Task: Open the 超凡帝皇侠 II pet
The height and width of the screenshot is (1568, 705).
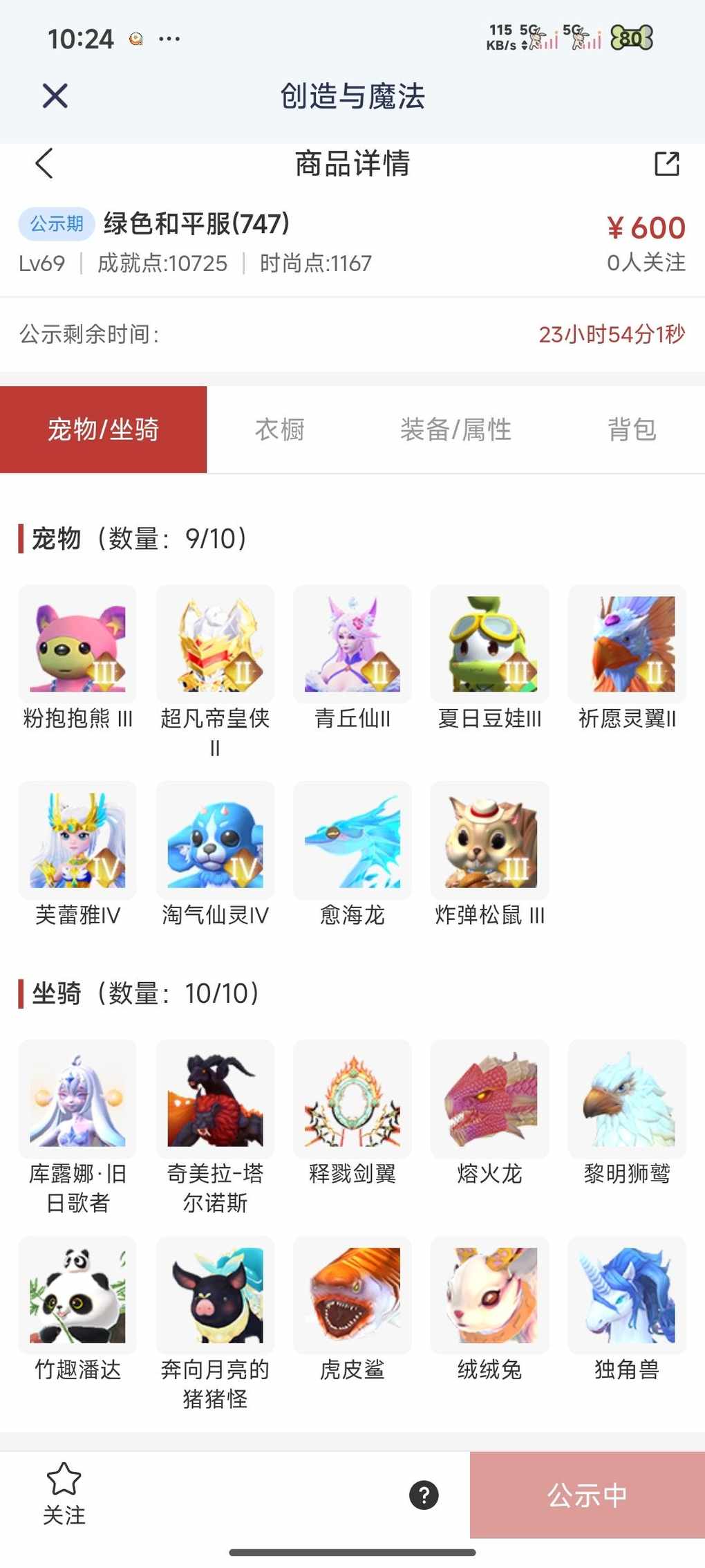Action: (x=215, y=645)
